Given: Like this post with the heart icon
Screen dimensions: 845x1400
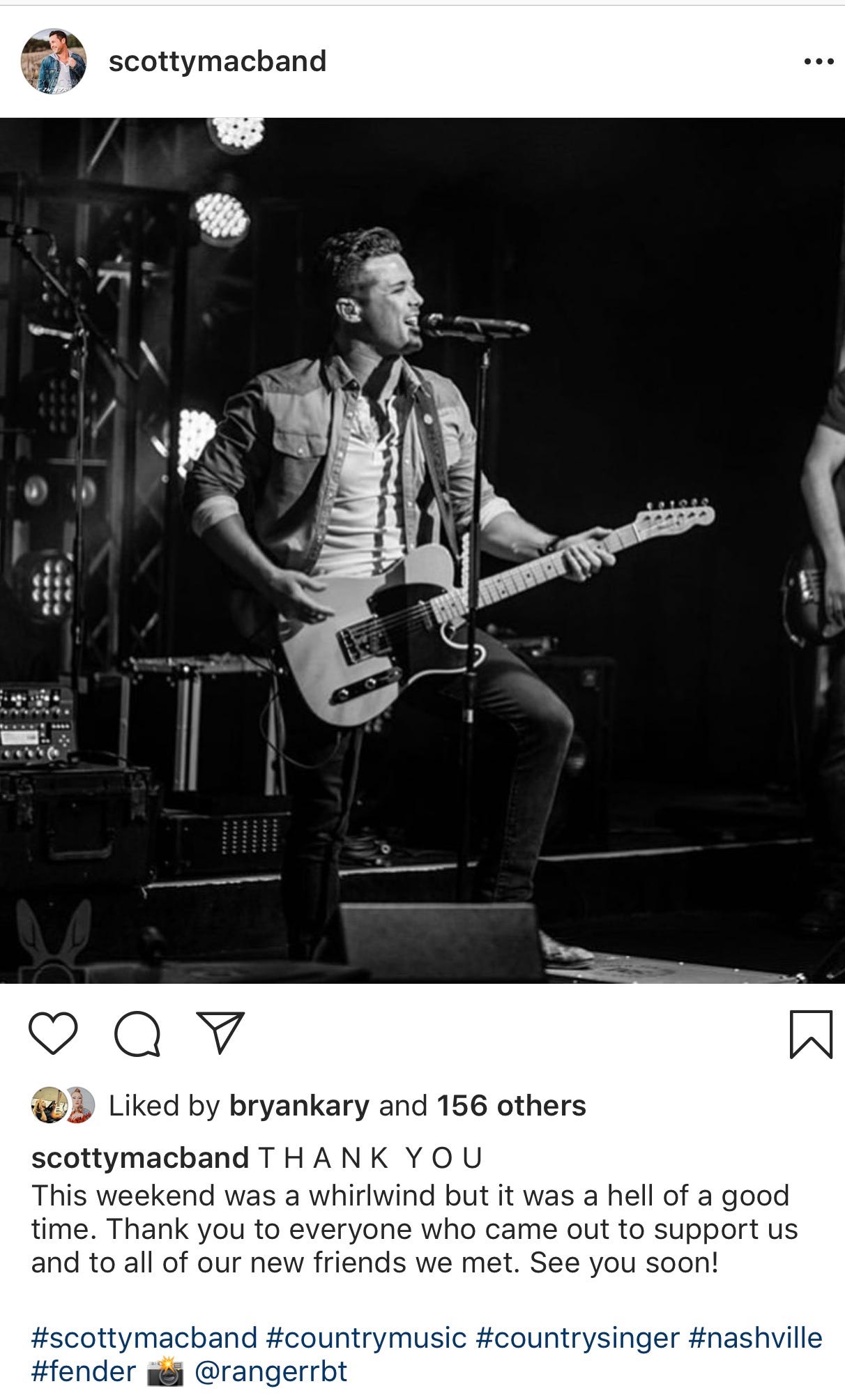Looking at the screenshot, I should (x=53, y=1033).
